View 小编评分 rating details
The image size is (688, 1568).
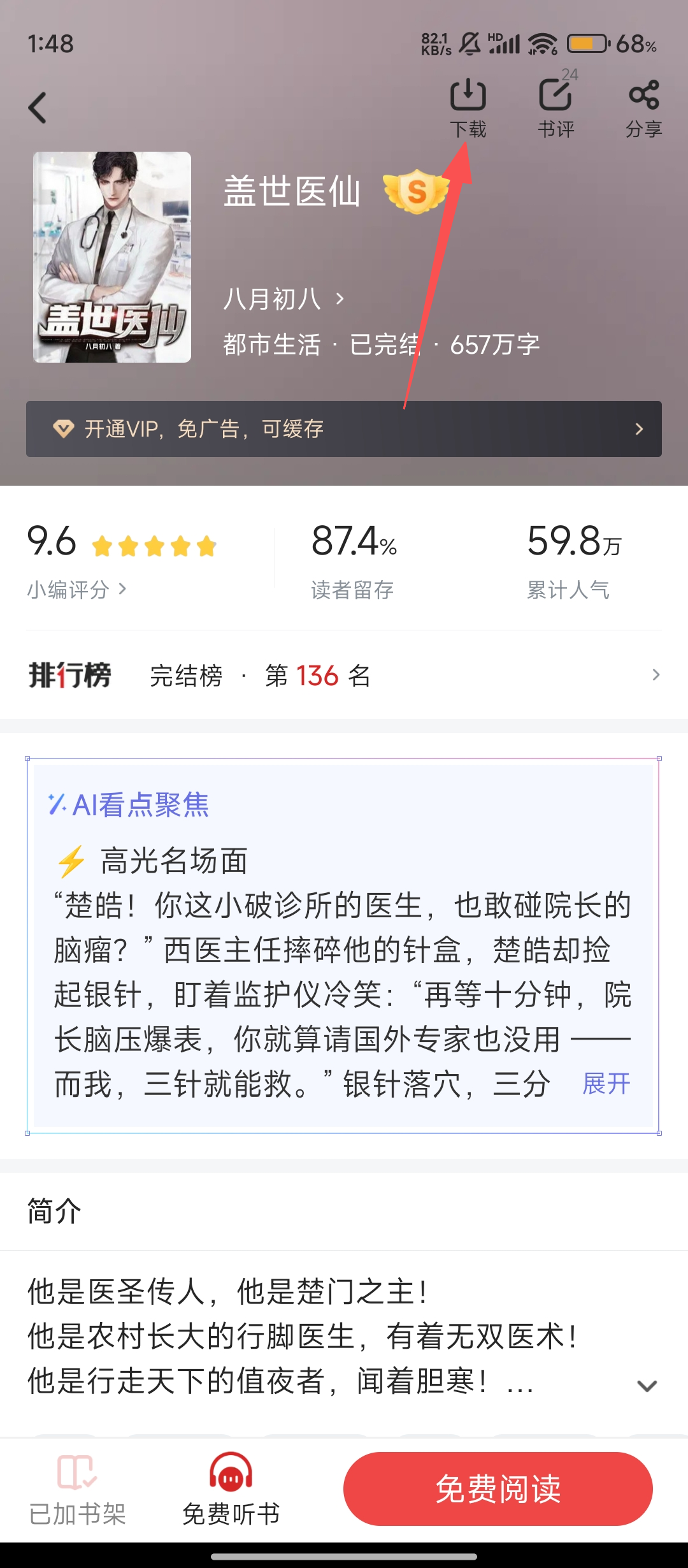pos(76,590)
